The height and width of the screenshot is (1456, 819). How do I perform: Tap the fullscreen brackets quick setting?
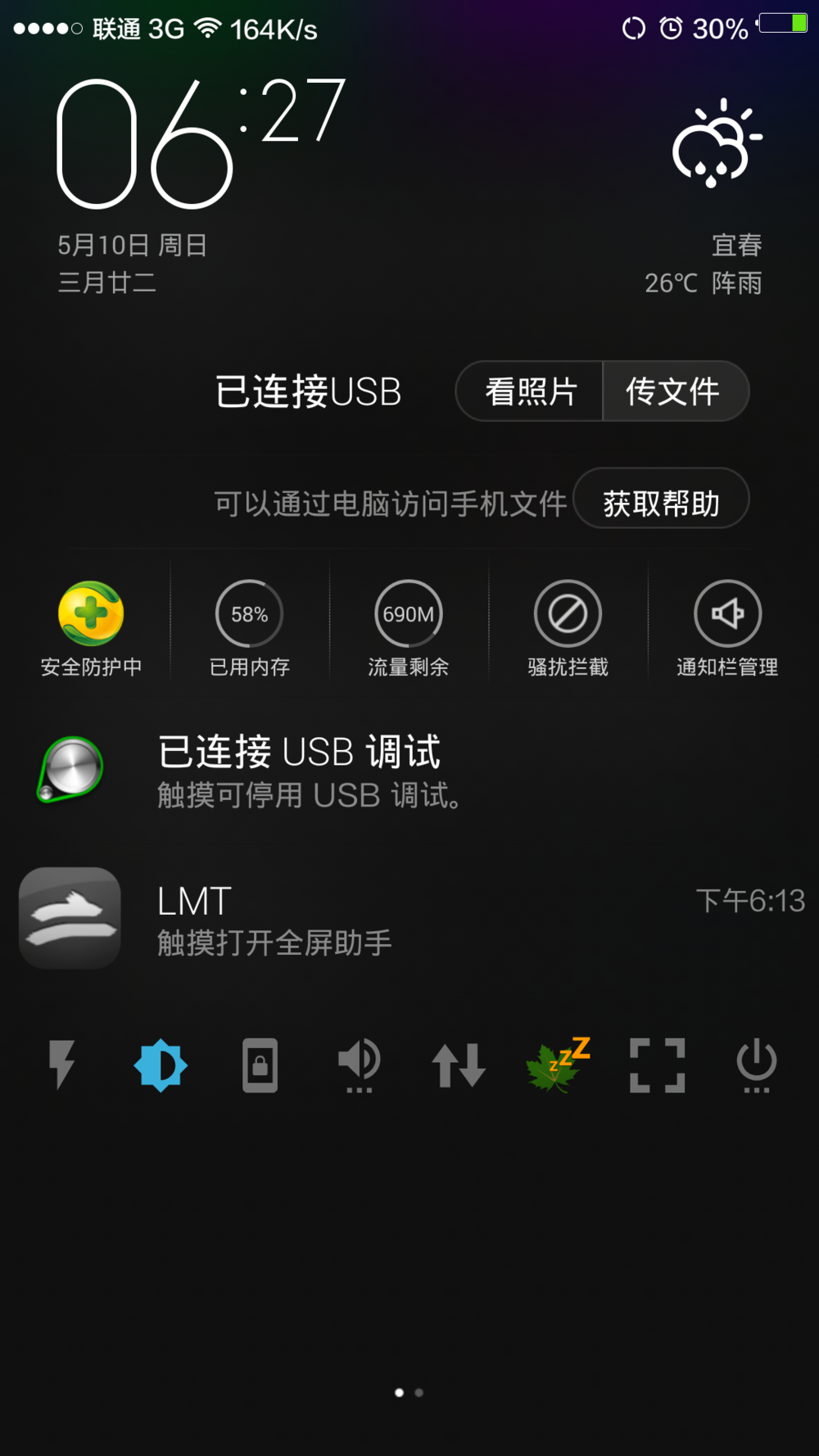click(657, 1065)
